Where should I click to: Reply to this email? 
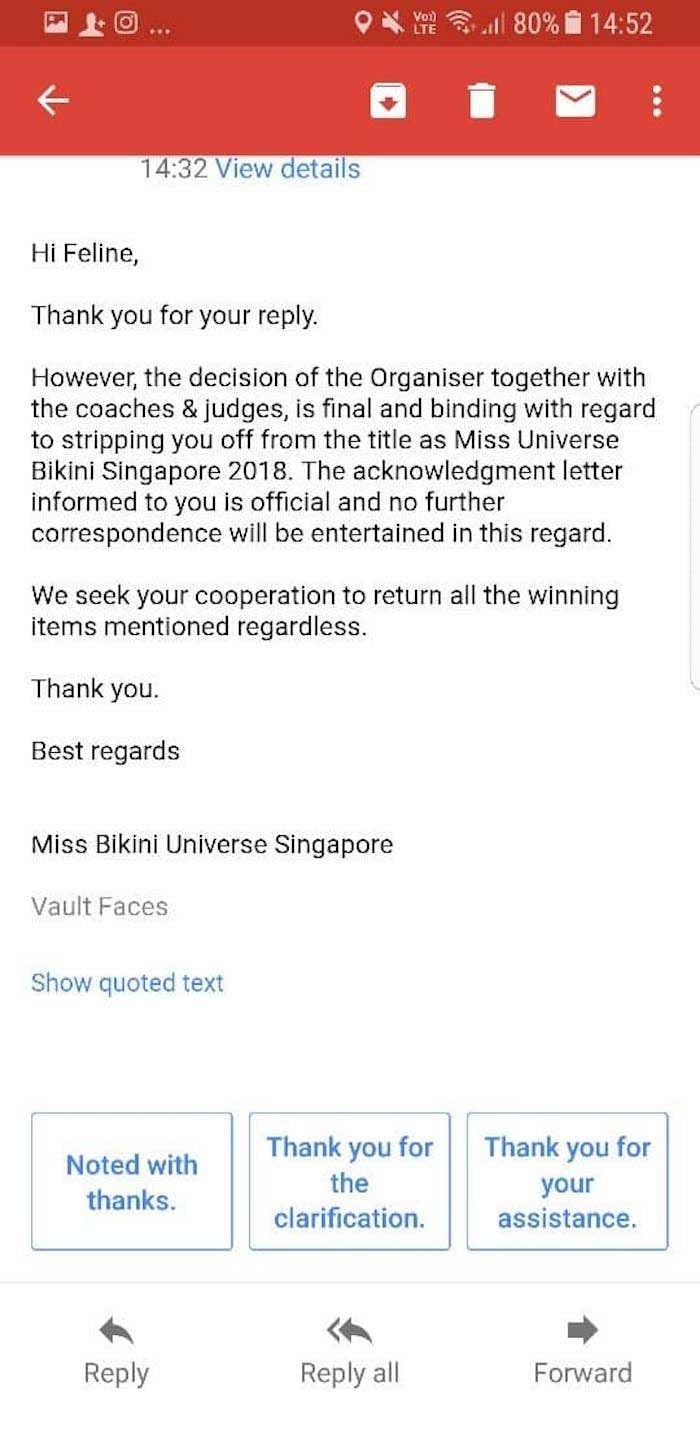[116, 1350]
